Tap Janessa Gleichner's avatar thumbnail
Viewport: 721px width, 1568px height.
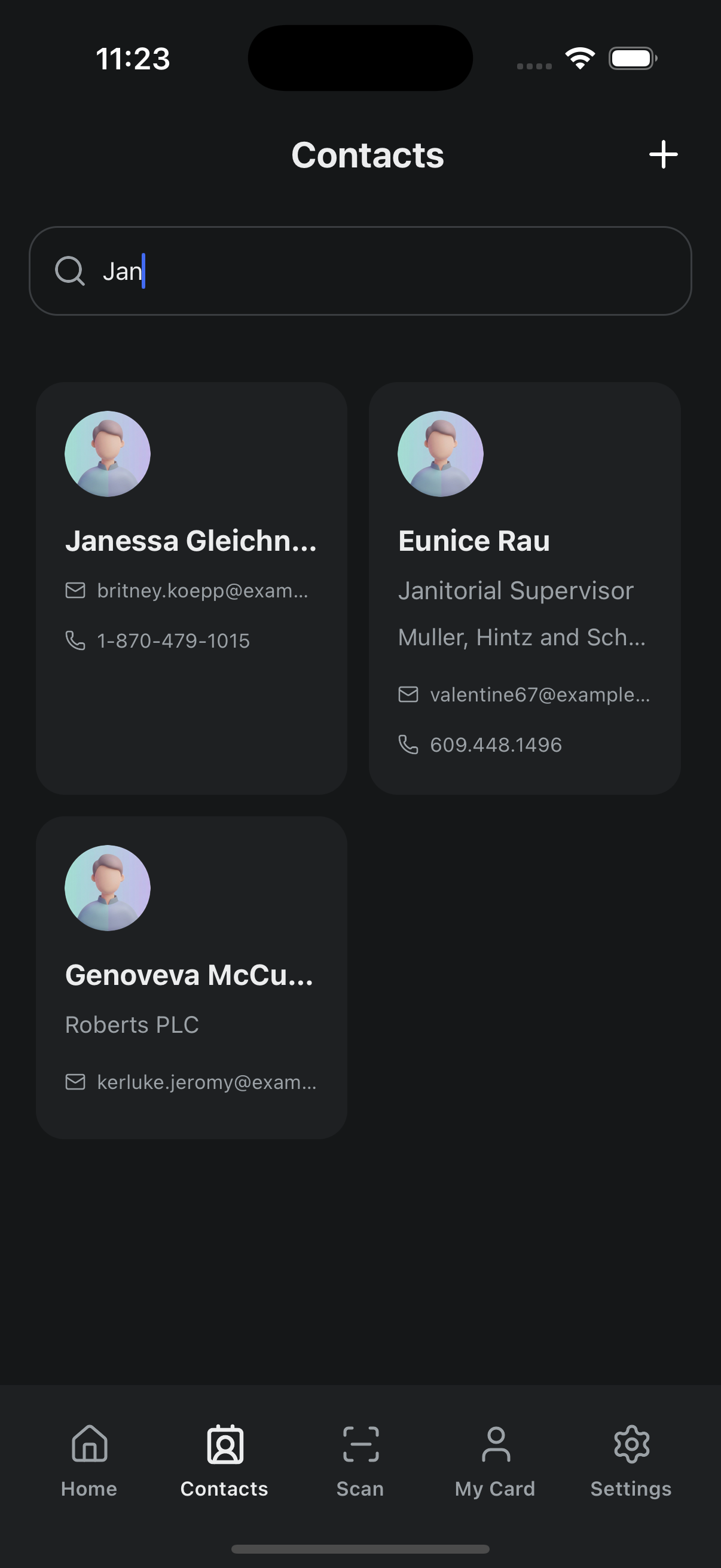point(107,453)
